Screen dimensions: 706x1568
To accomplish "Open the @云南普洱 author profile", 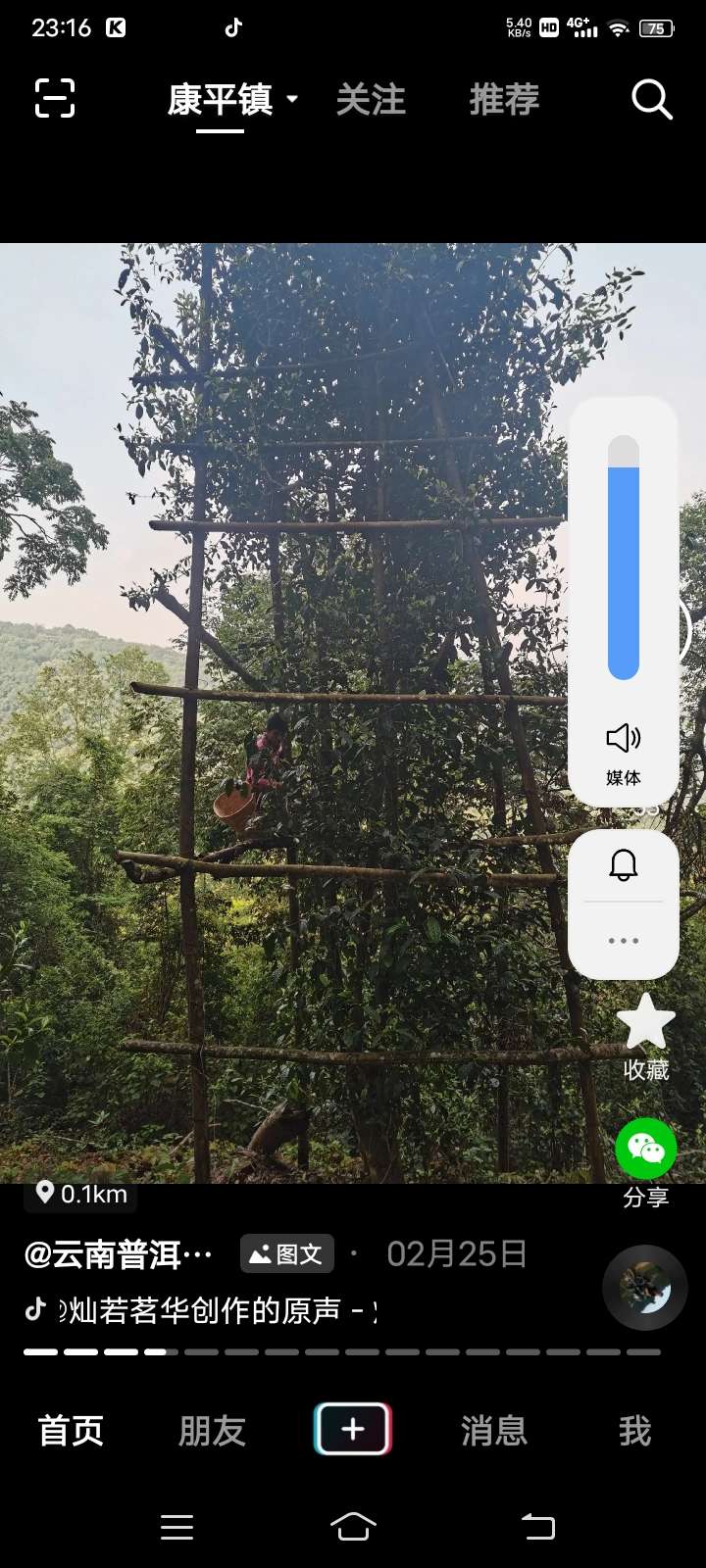I will [119, 1254].
